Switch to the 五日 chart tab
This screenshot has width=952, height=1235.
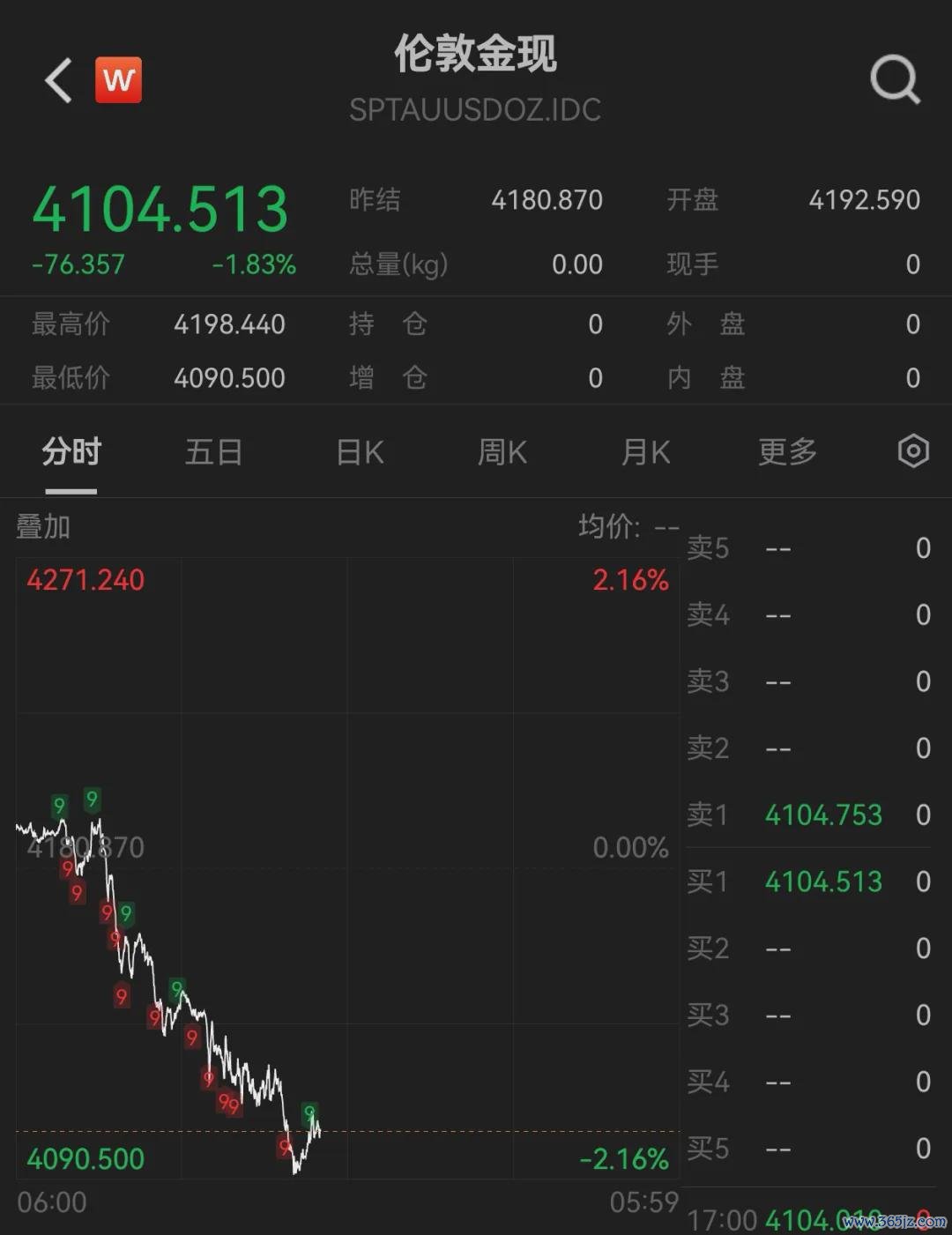point(213,452)
